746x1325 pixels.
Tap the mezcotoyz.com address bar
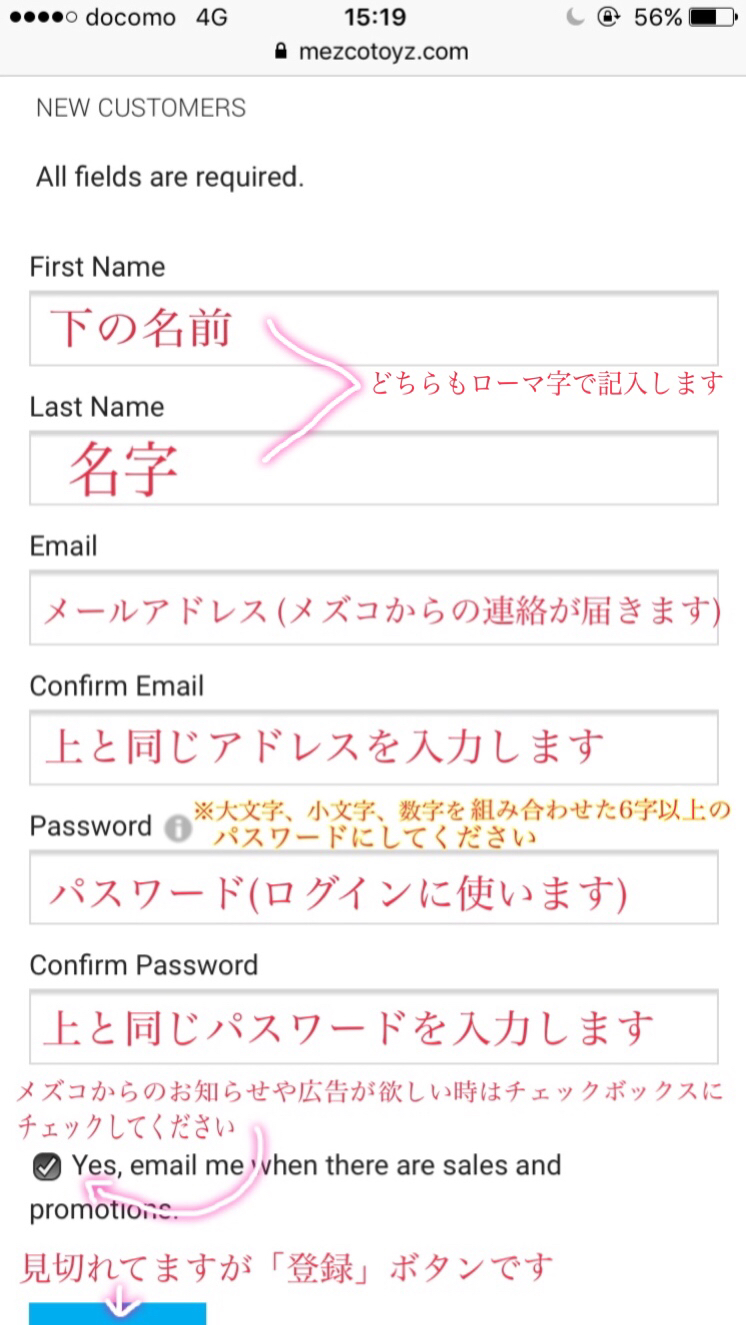pyautogui.click(x=372, y=51)
